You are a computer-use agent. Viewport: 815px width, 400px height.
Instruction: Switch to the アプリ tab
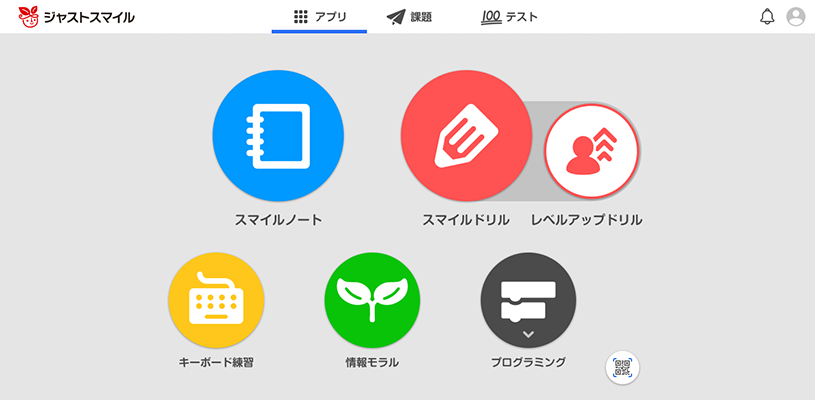tap(319, 17)
